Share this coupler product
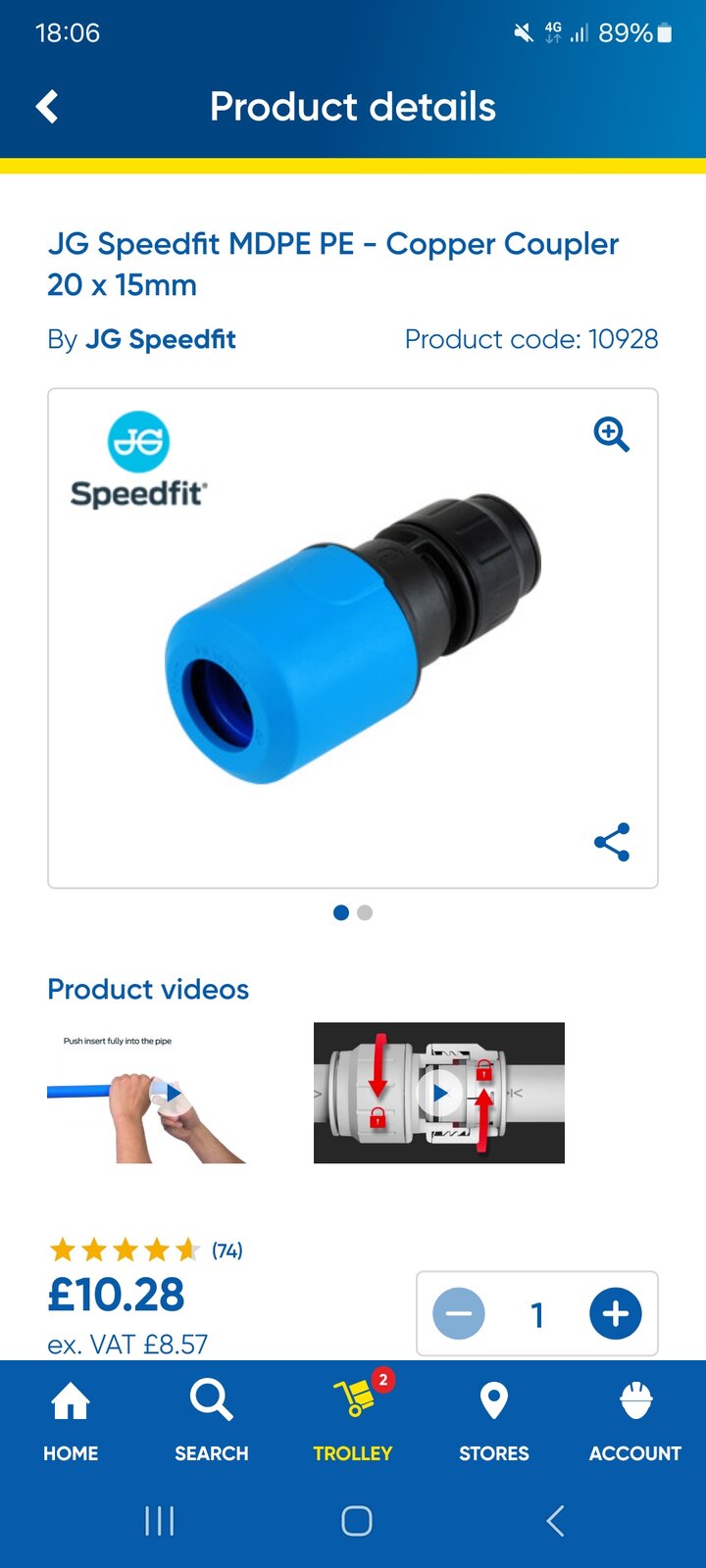Image resolution: width=706 pixels, height=1568 pixels. 611,842
